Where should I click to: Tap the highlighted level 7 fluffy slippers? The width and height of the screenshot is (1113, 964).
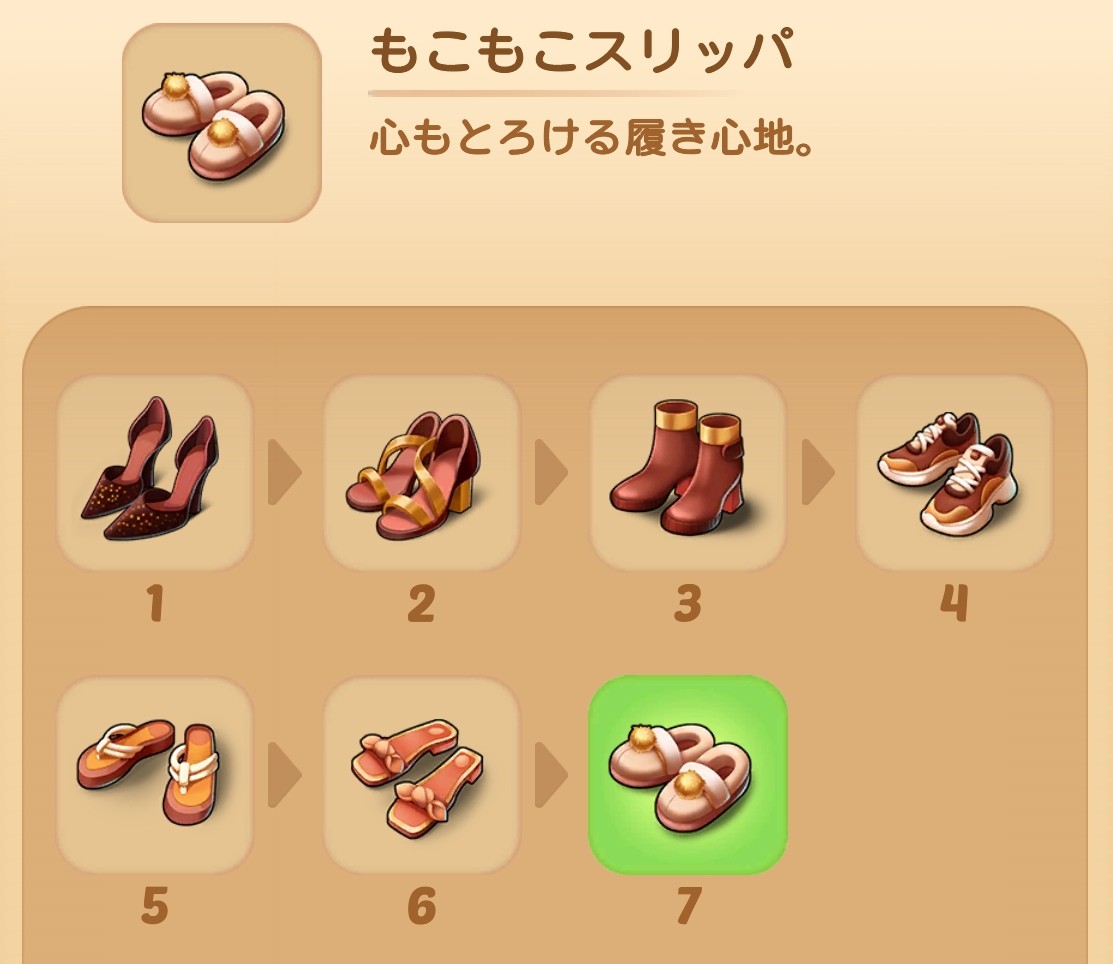click(687, 775)
